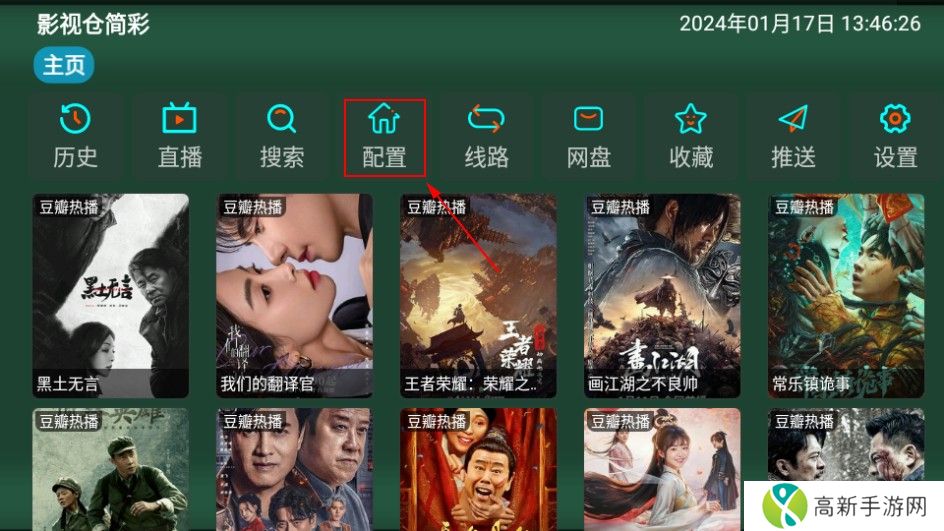This screenshot has width=944, height=531.
Task: Open the 历史 history button
Action: tap(75, 137)
